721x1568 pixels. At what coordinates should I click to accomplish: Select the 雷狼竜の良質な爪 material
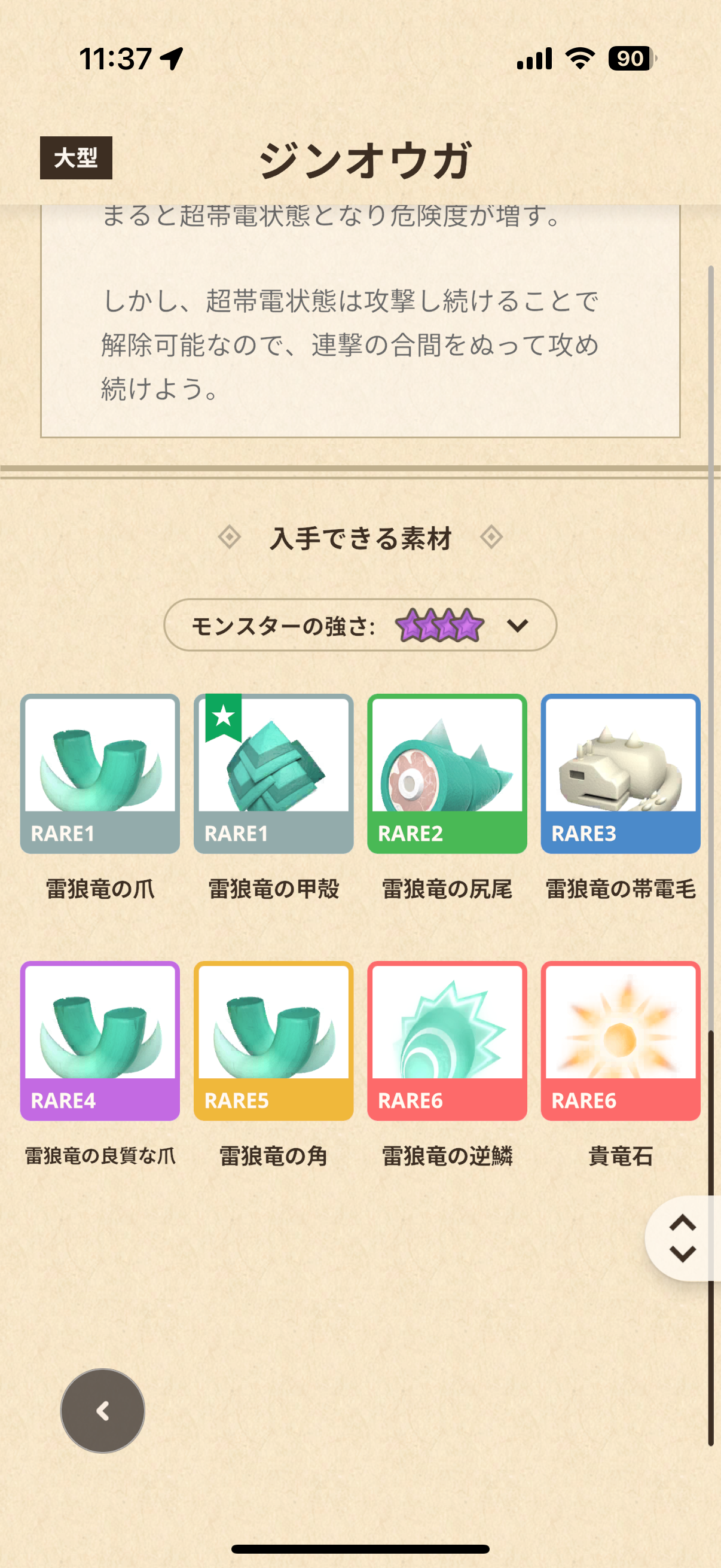(100, 1041)
